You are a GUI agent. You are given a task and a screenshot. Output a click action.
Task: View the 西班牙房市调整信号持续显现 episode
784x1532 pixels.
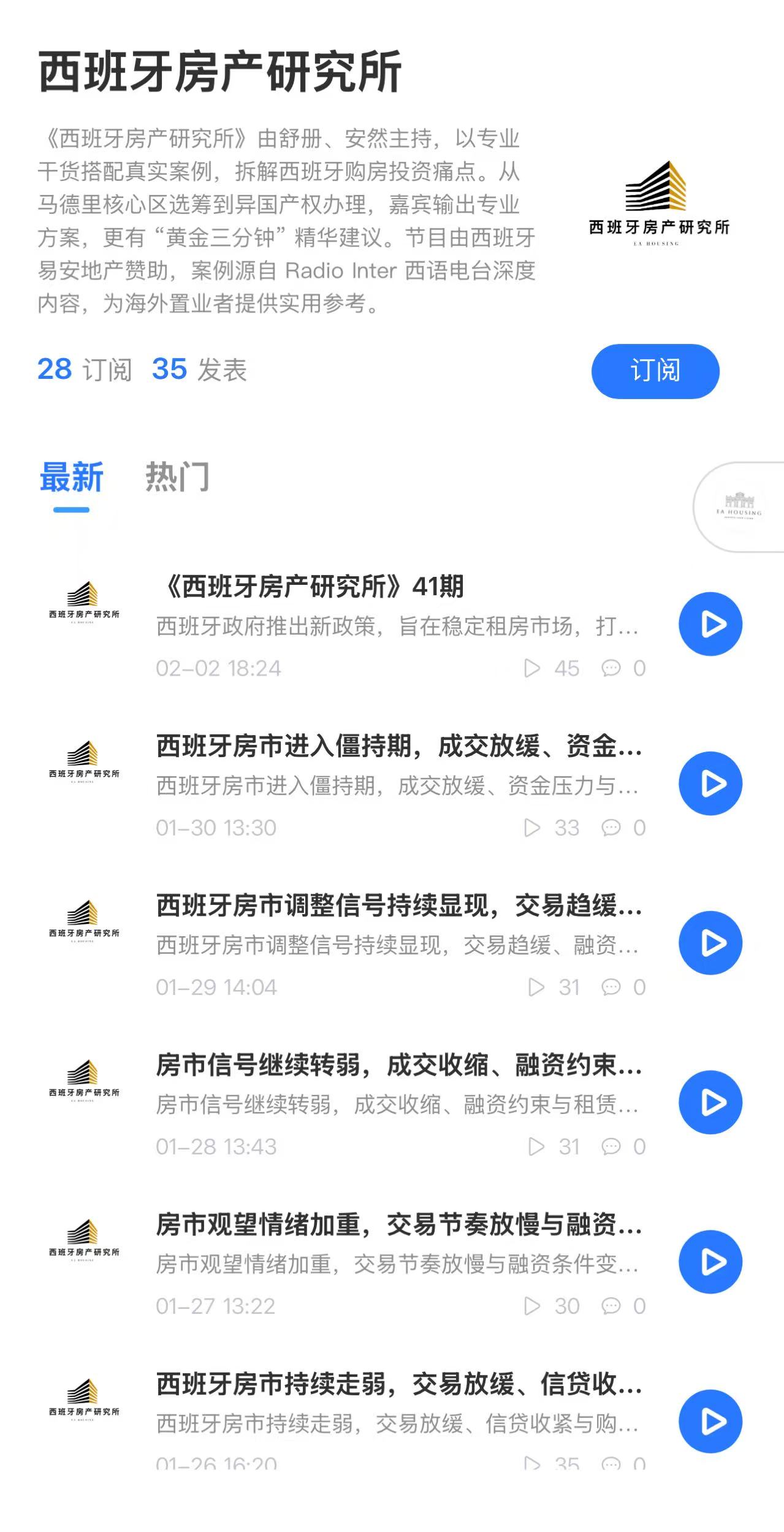[x=398, y=906]
